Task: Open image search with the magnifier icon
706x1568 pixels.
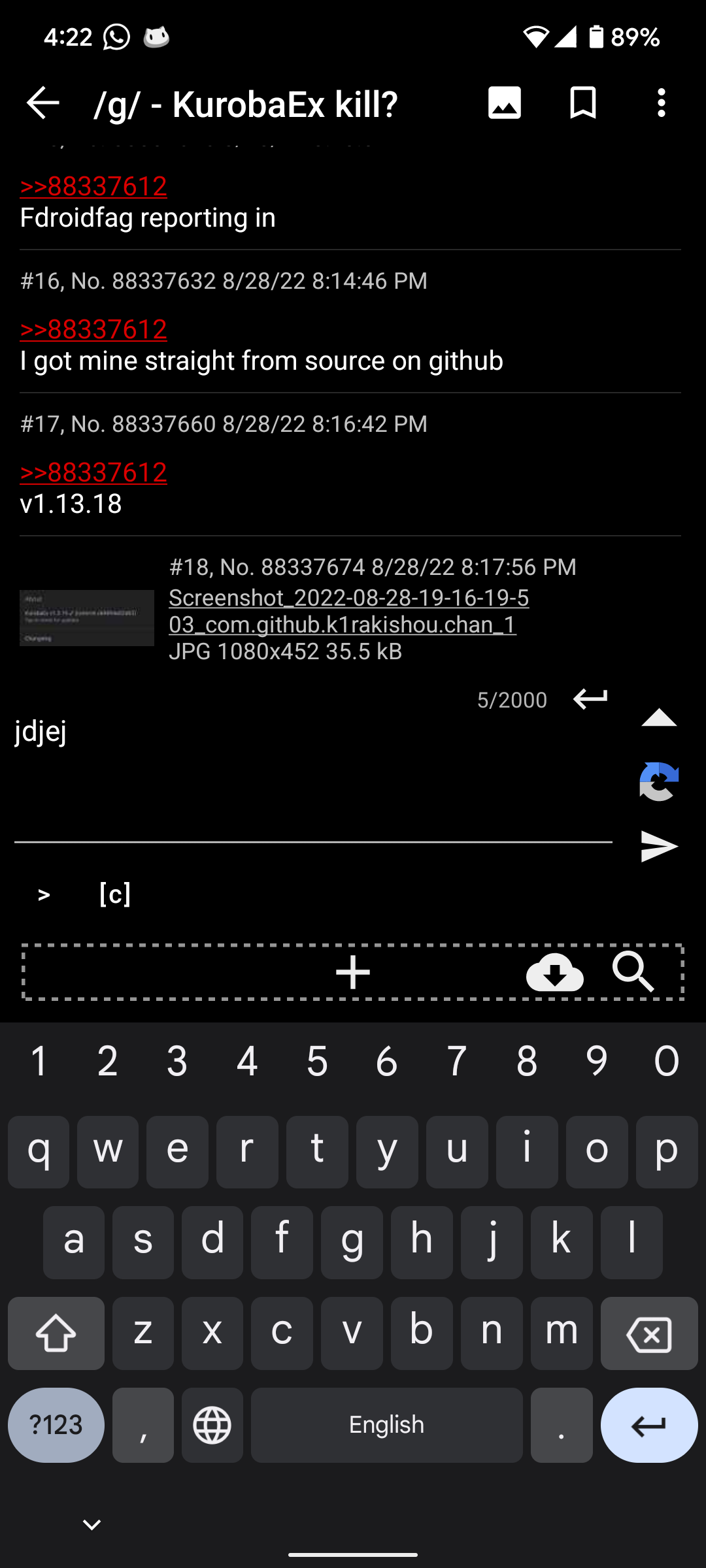Action: [x=633, y=973]
